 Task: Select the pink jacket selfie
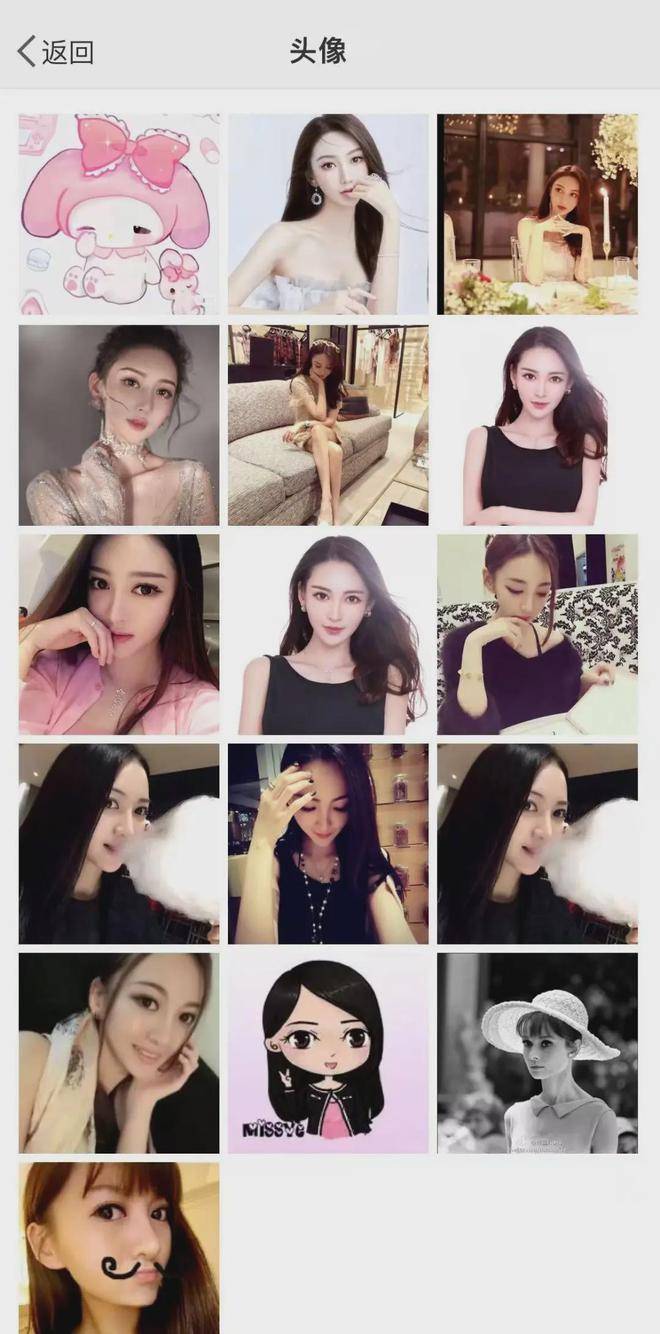119,635
